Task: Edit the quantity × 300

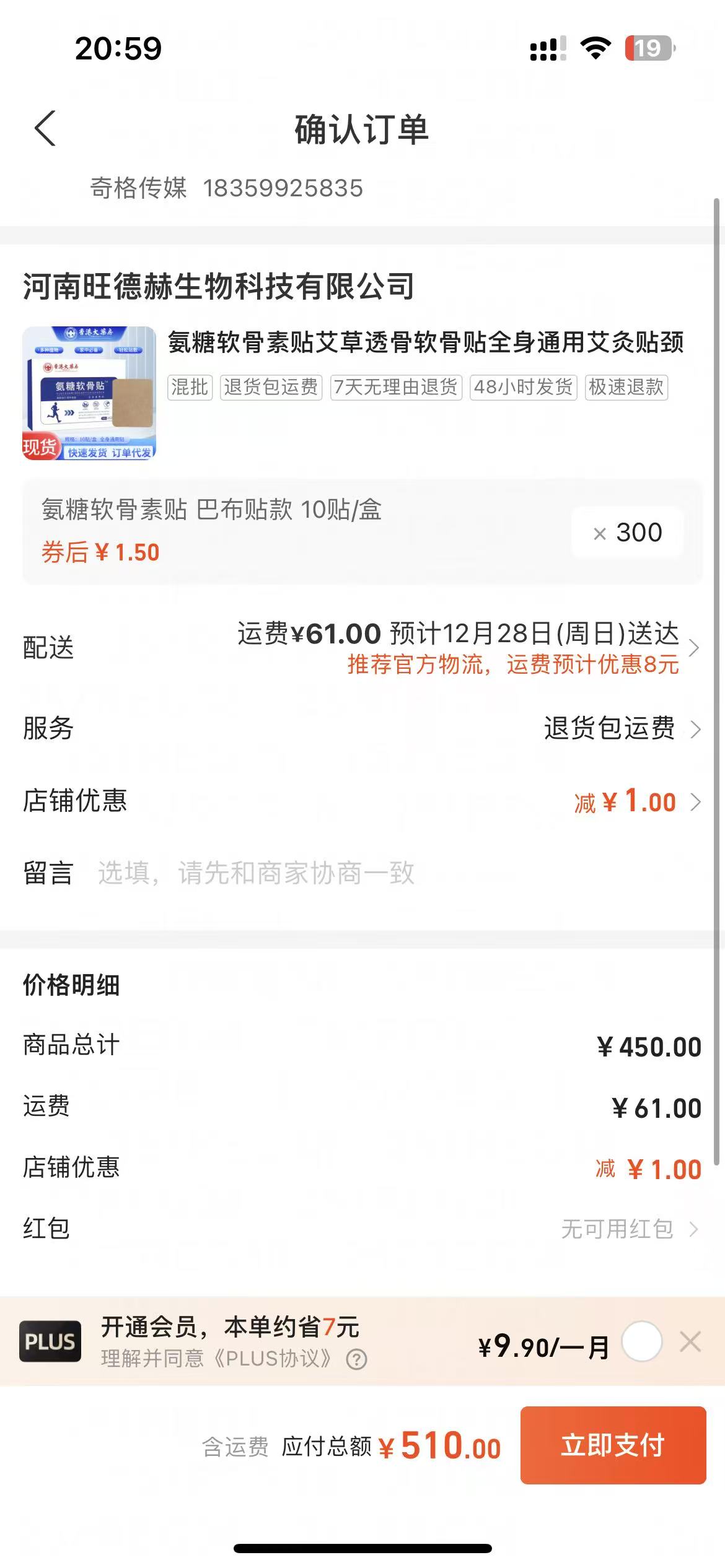Action: coord(627,533)
